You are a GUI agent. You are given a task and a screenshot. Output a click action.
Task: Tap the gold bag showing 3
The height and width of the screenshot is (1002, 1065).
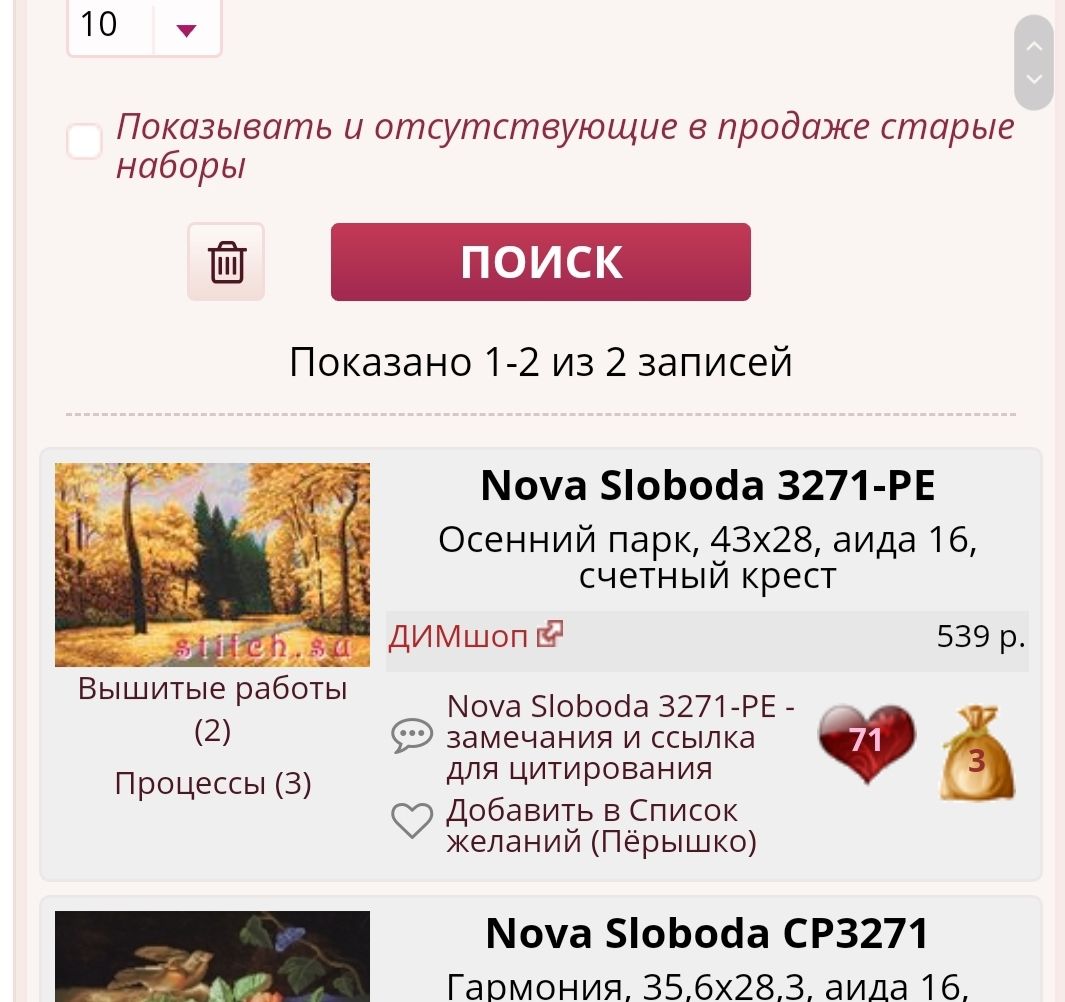977,755
